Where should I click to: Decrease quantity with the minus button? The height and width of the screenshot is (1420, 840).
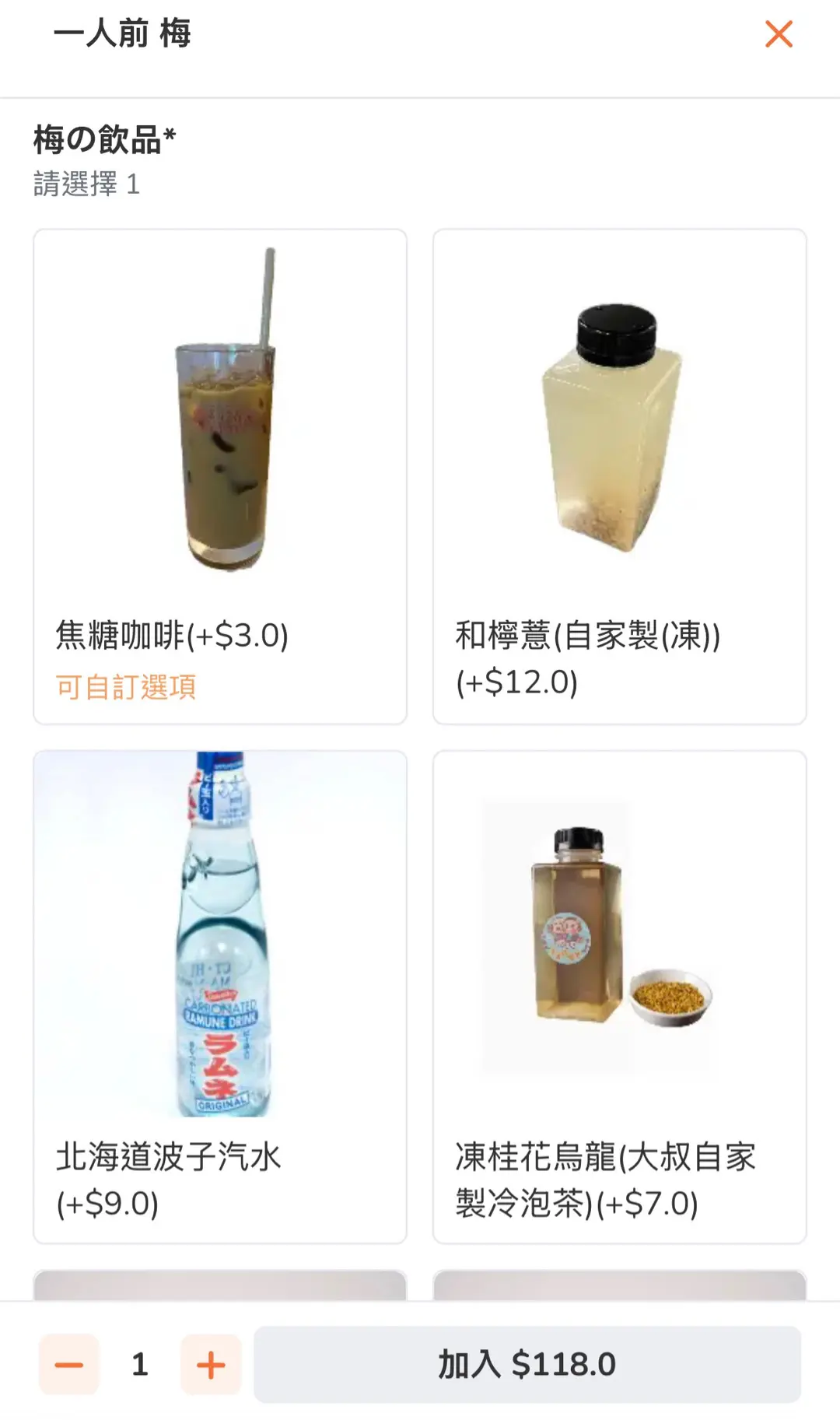(69, 1364)
